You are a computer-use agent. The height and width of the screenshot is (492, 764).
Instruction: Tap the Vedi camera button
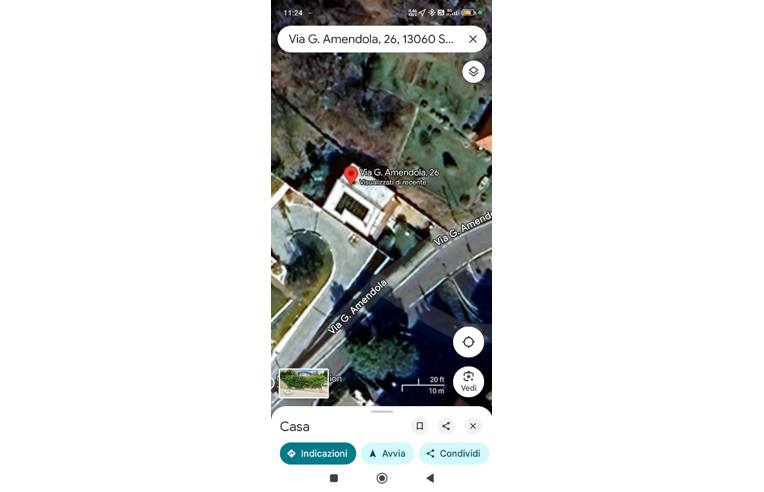coord(468,381)
